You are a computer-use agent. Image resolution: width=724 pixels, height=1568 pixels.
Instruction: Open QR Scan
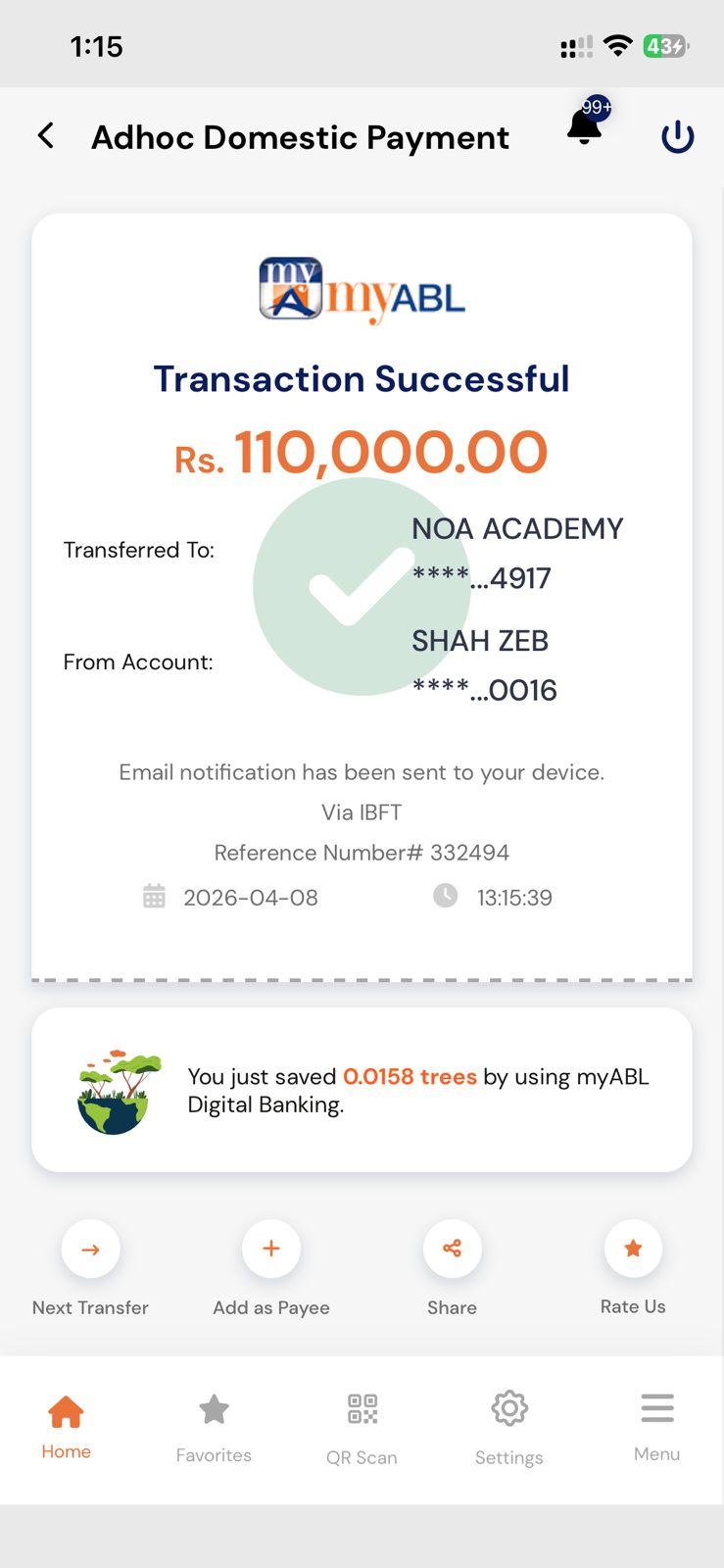tap(362, 1426)
